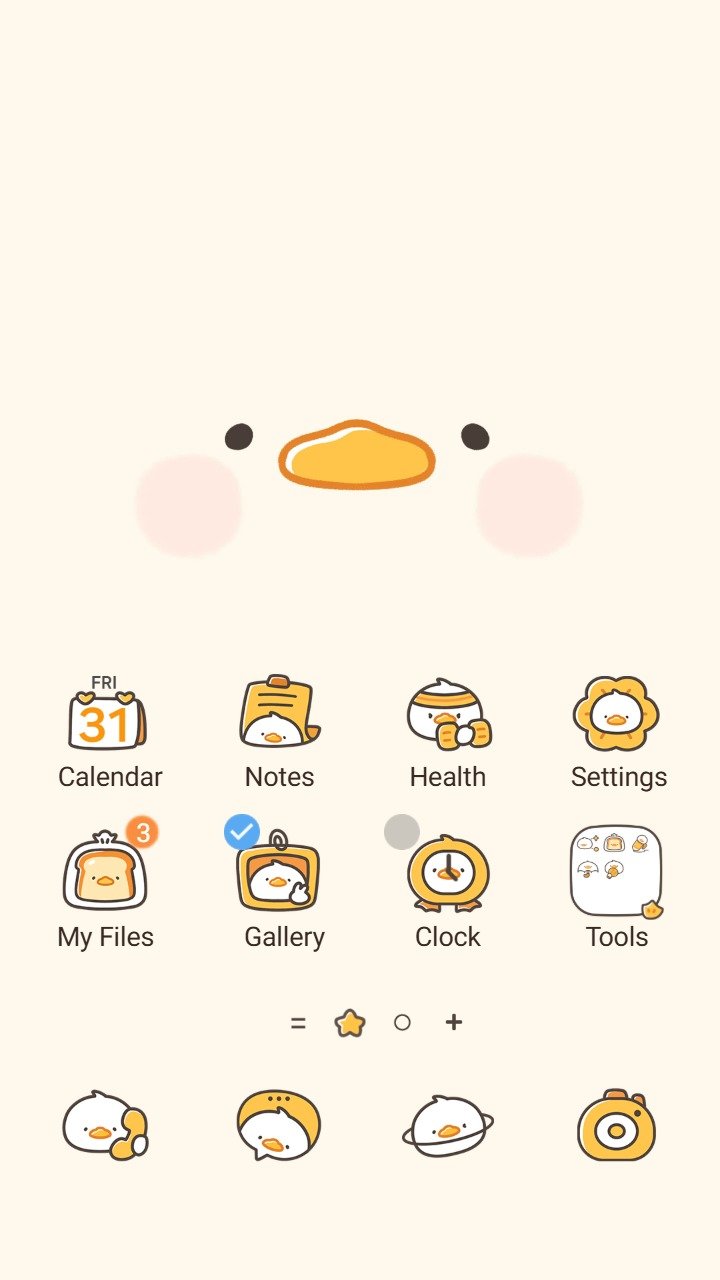Jump to the second page dot
720x1280 pixels.
point(402,1023)
